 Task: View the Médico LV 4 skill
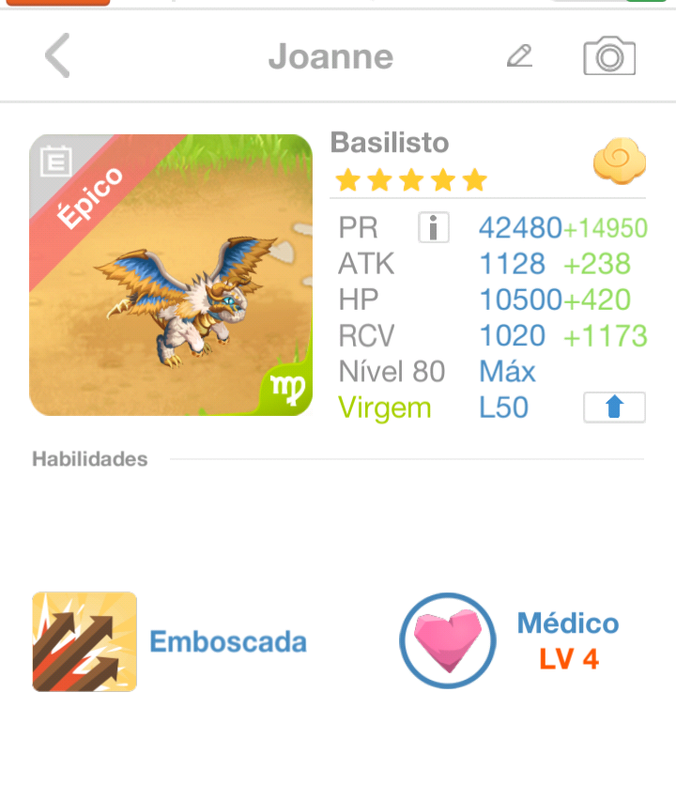(x=448, y=640)
